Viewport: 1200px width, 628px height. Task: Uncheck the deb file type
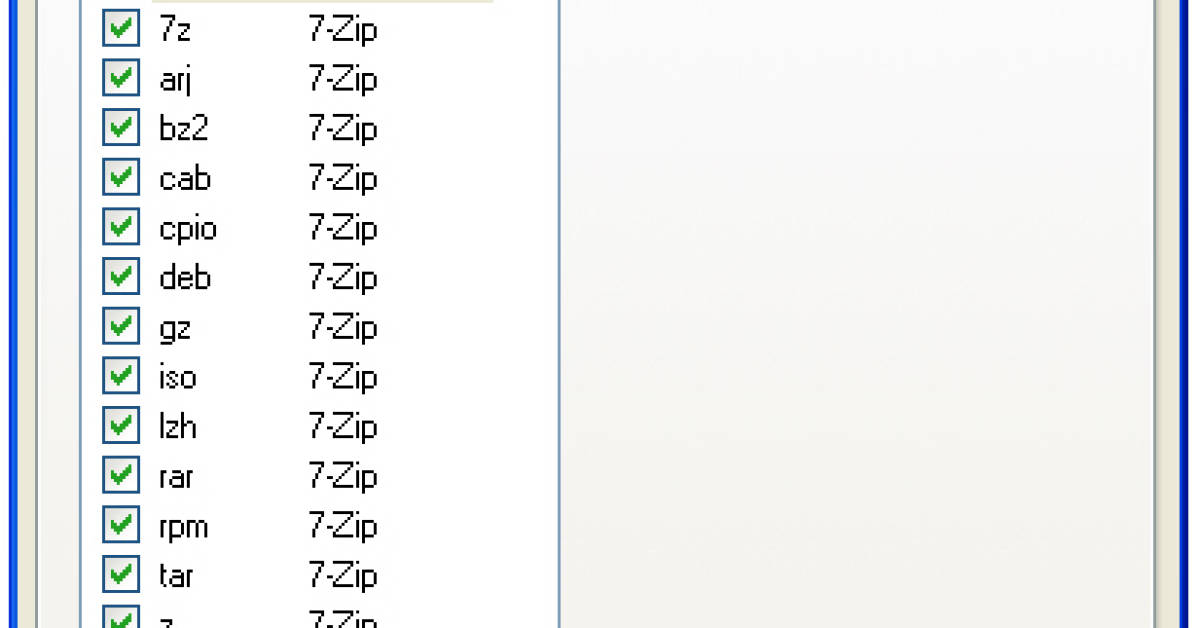[121, 276]
